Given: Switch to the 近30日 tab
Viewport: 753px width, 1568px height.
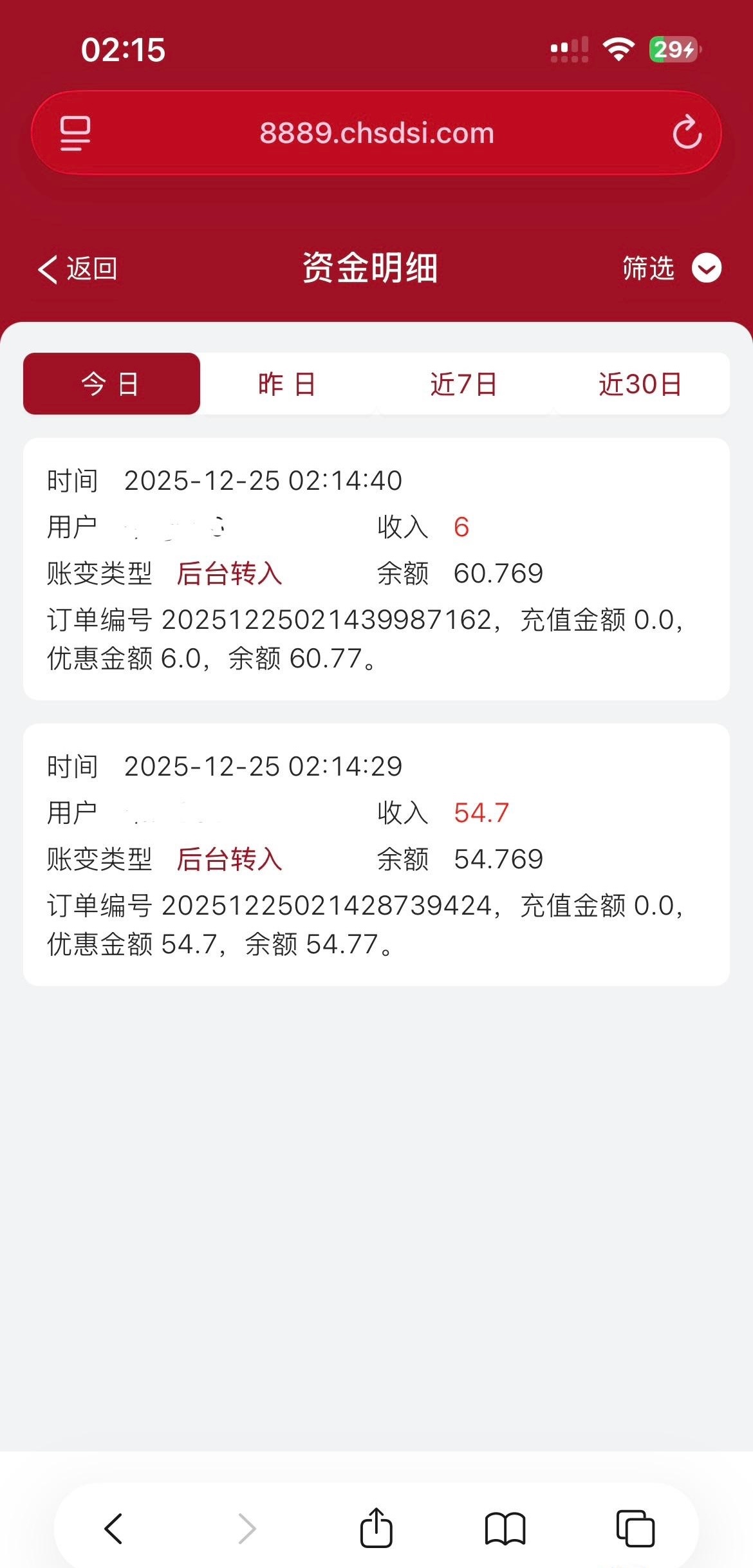Looking at the screenshot, I should click(x=640, y=384).
